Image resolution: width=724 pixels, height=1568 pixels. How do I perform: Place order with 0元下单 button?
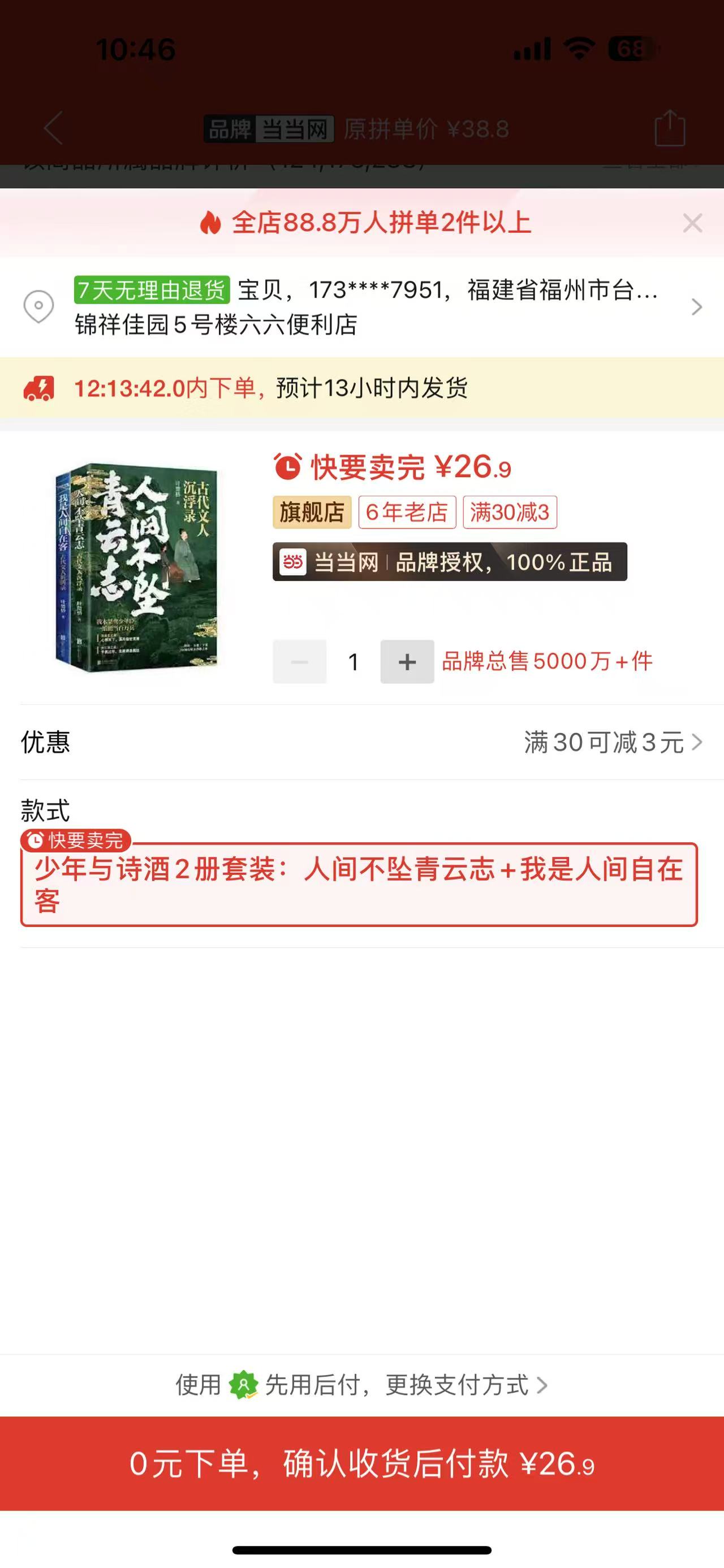coord(361,1463)
